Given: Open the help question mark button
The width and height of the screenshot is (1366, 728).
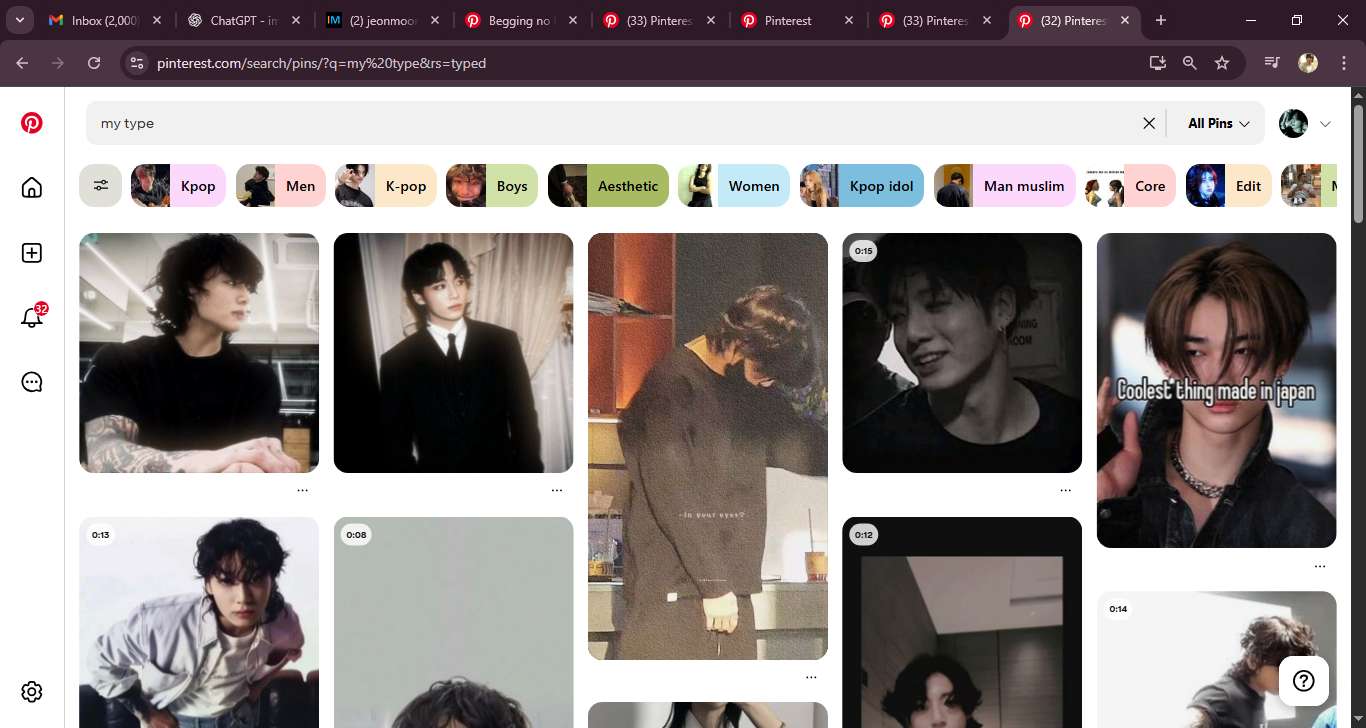Looking at the screenshot, I should click(x=1303, y=681).
